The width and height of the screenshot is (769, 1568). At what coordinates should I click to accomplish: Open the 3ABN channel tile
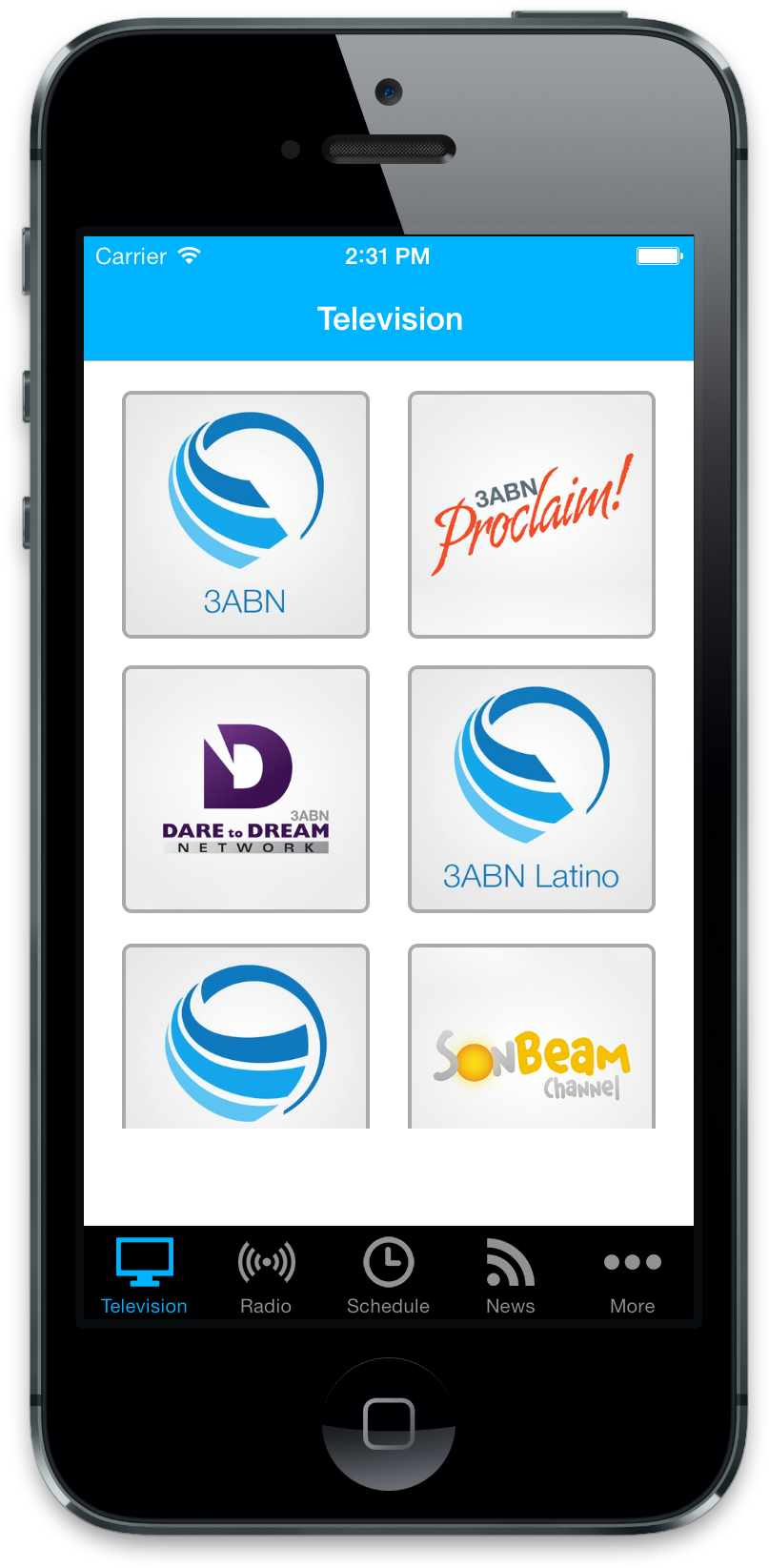[246, 515]
